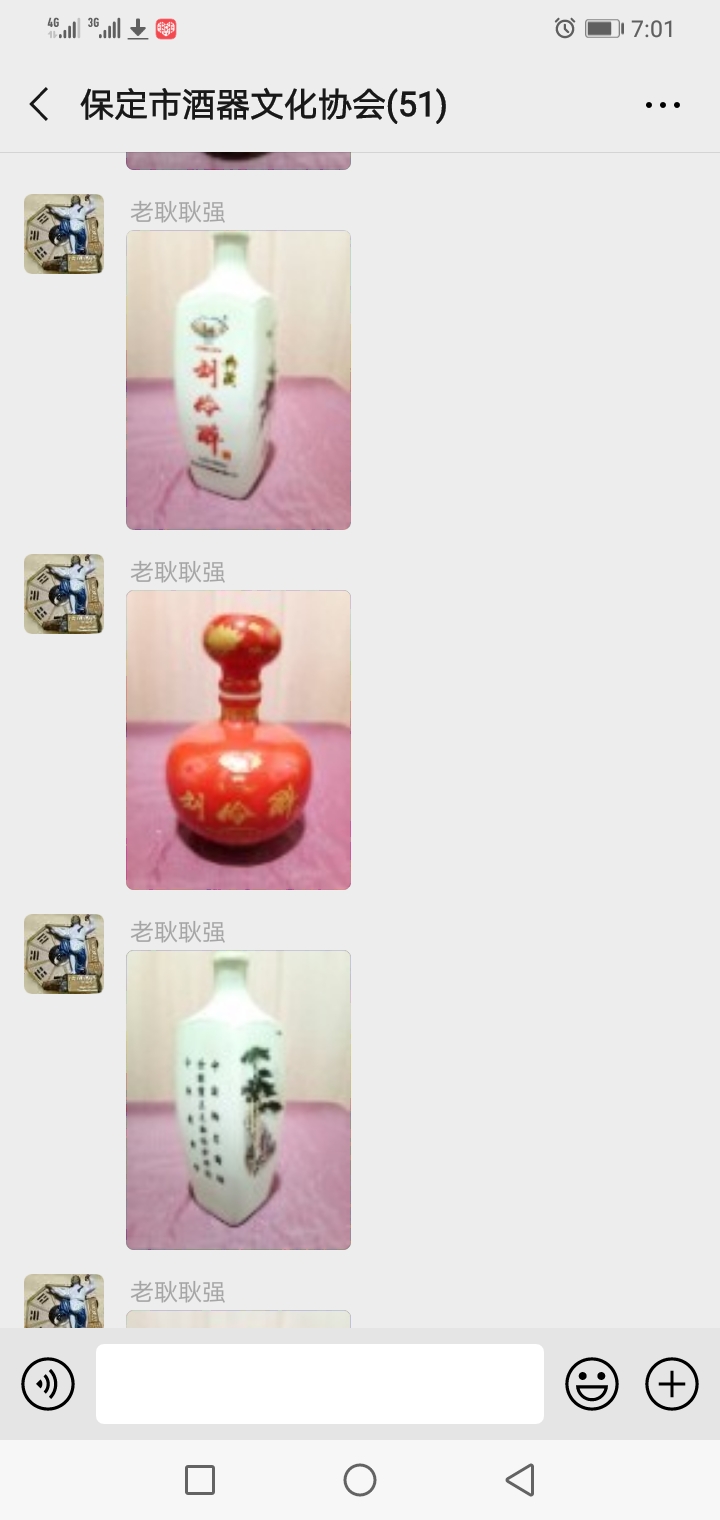
Task: Switch to voice message input
Action: pyautogui.click(x=48, y=1384)
